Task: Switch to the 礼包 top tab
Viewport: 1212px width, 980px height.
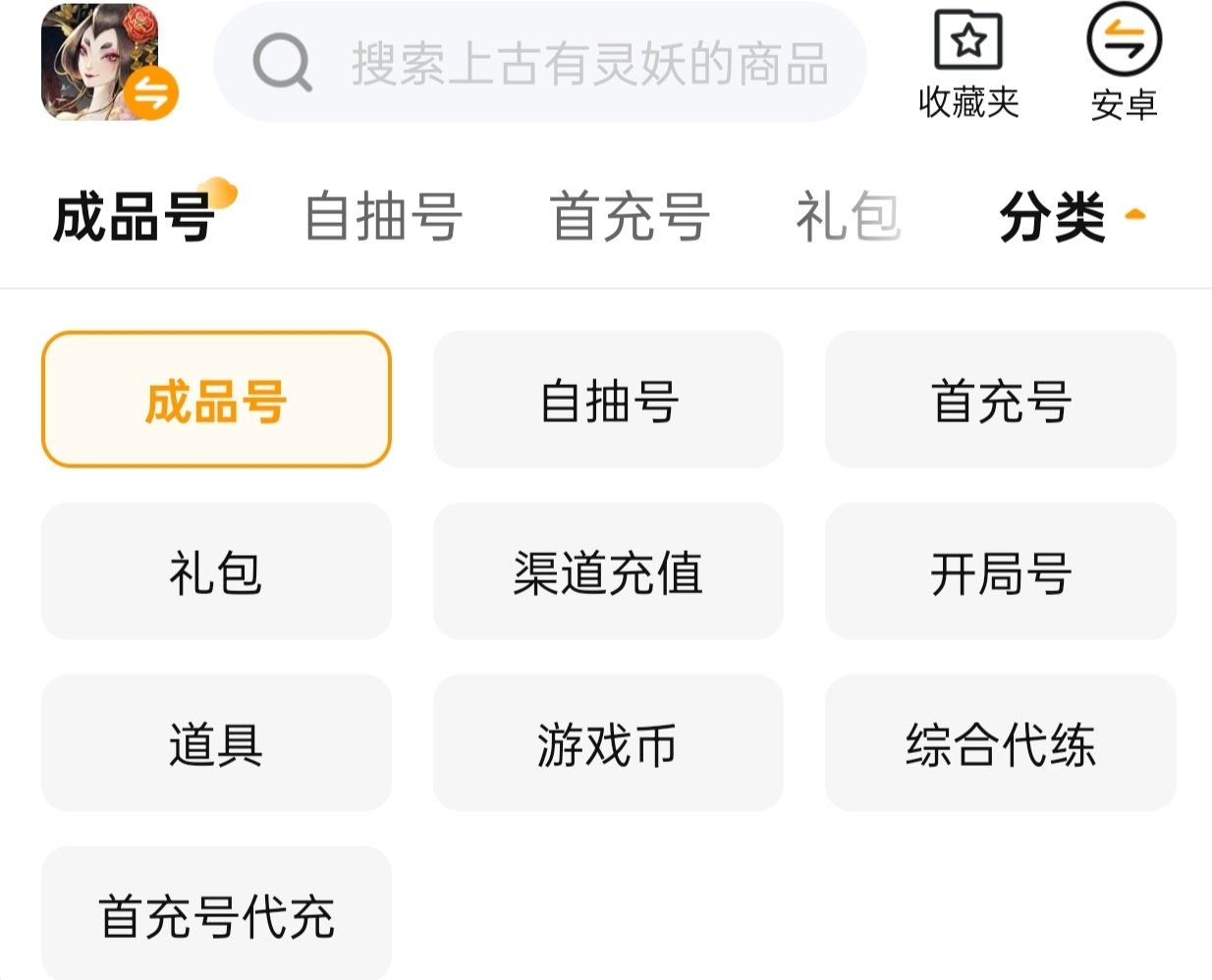Action: (x=847, y=217)
